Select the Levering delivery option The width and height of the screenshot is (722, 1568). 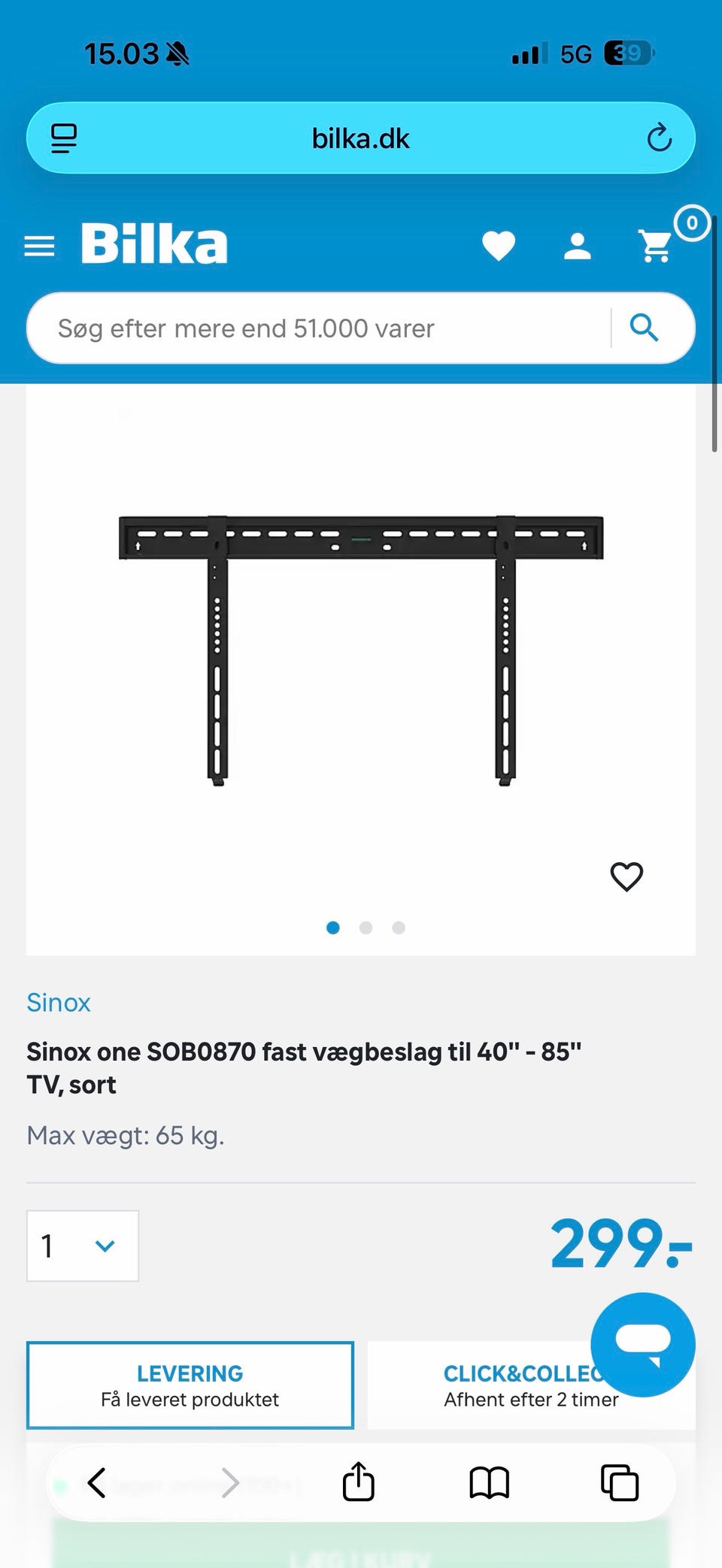tap(190, 1385)
